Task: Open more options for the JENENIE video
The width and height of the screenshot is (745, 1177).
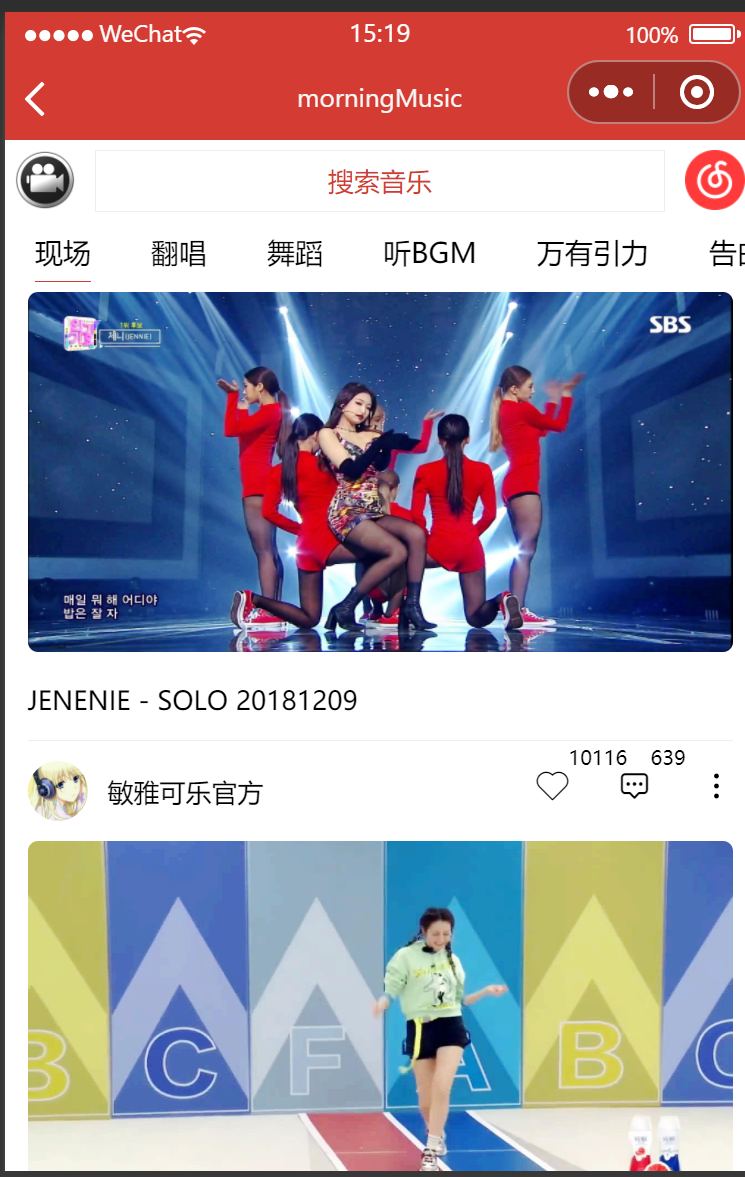Action: pos(716,787)
